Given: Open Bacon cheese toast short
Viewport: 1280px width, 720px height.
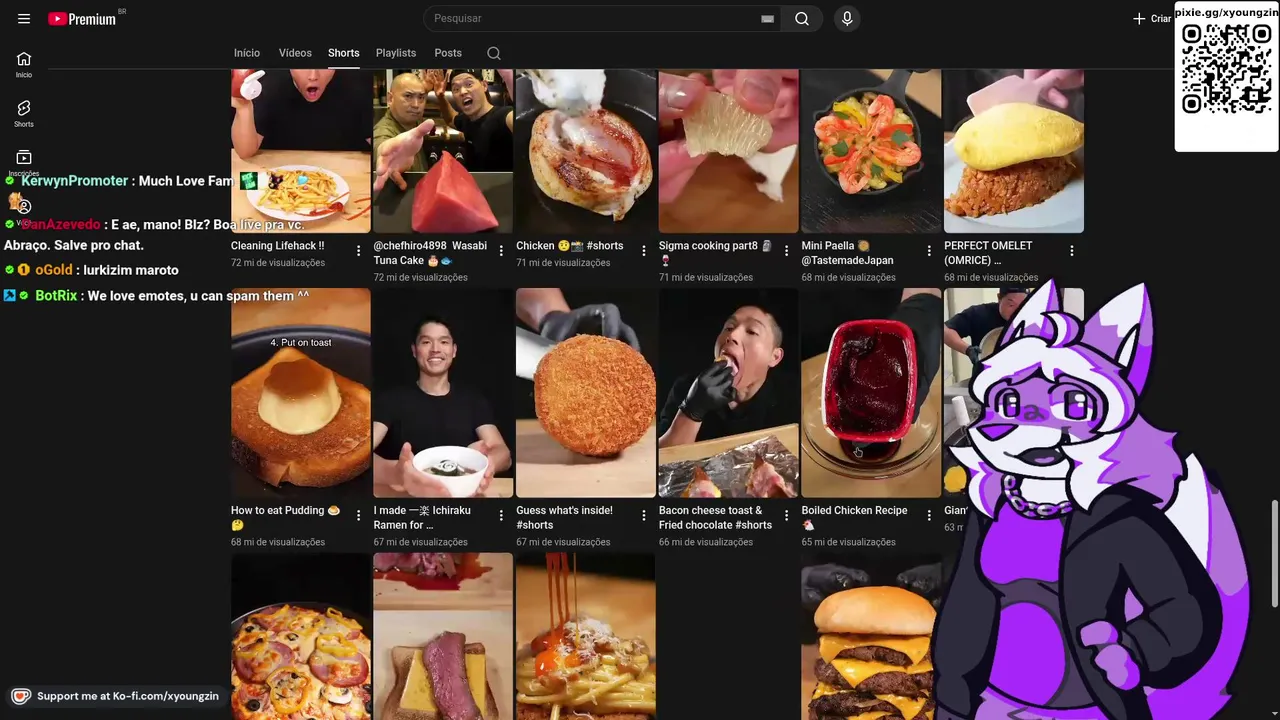Looking at the screenshot, I should (x=728, y=393).
